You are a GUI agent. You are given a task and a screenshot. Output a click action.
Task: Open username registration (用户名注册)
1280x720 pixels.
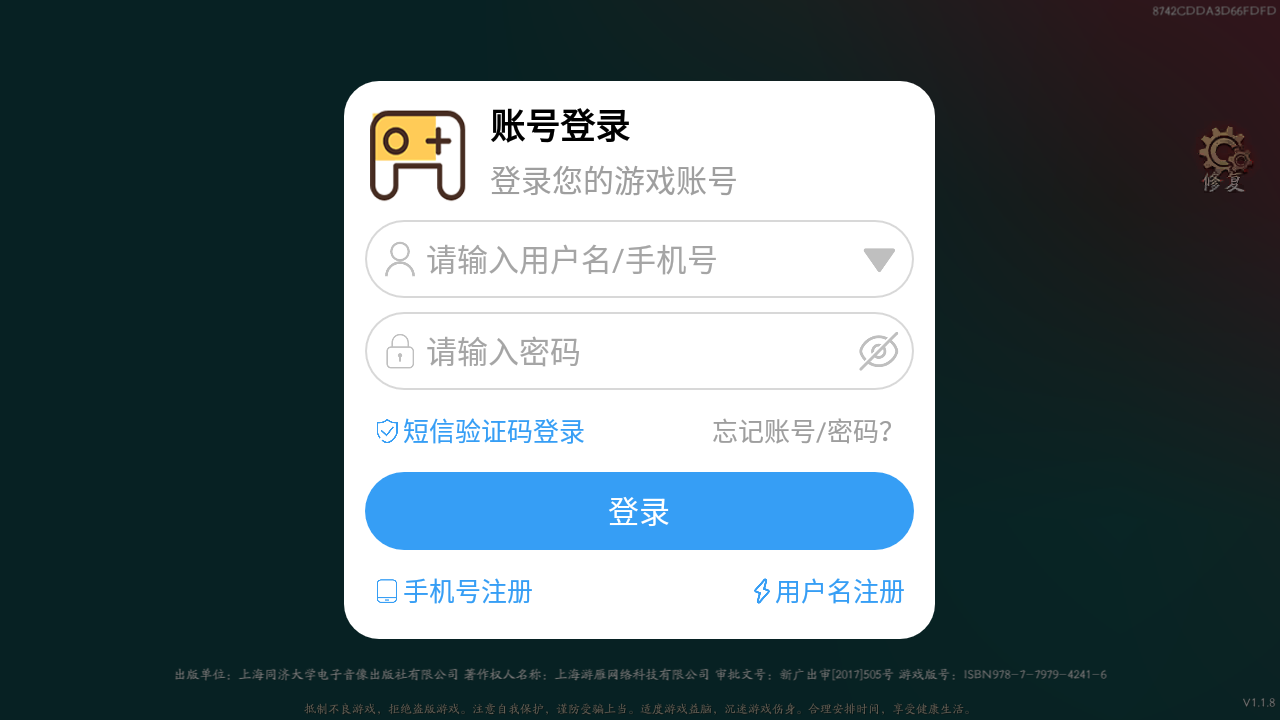click(x=828, y=592)
